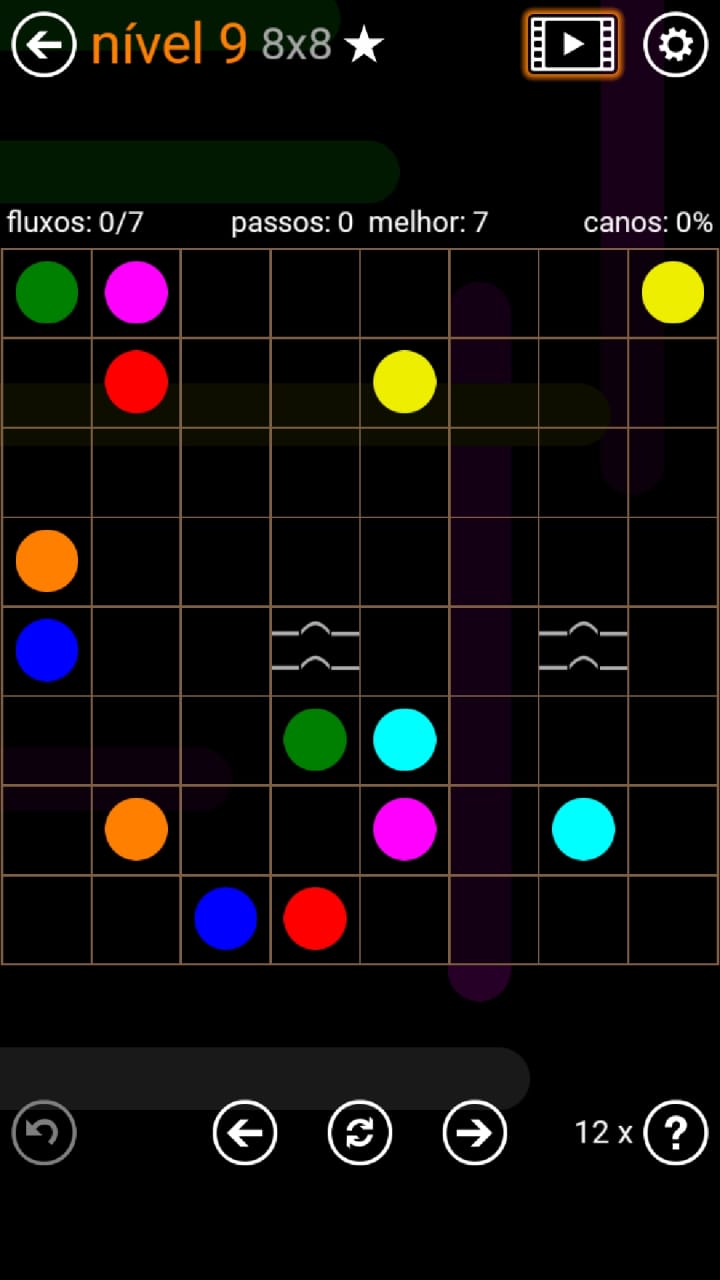Go back from level 9

coord(44,44)
